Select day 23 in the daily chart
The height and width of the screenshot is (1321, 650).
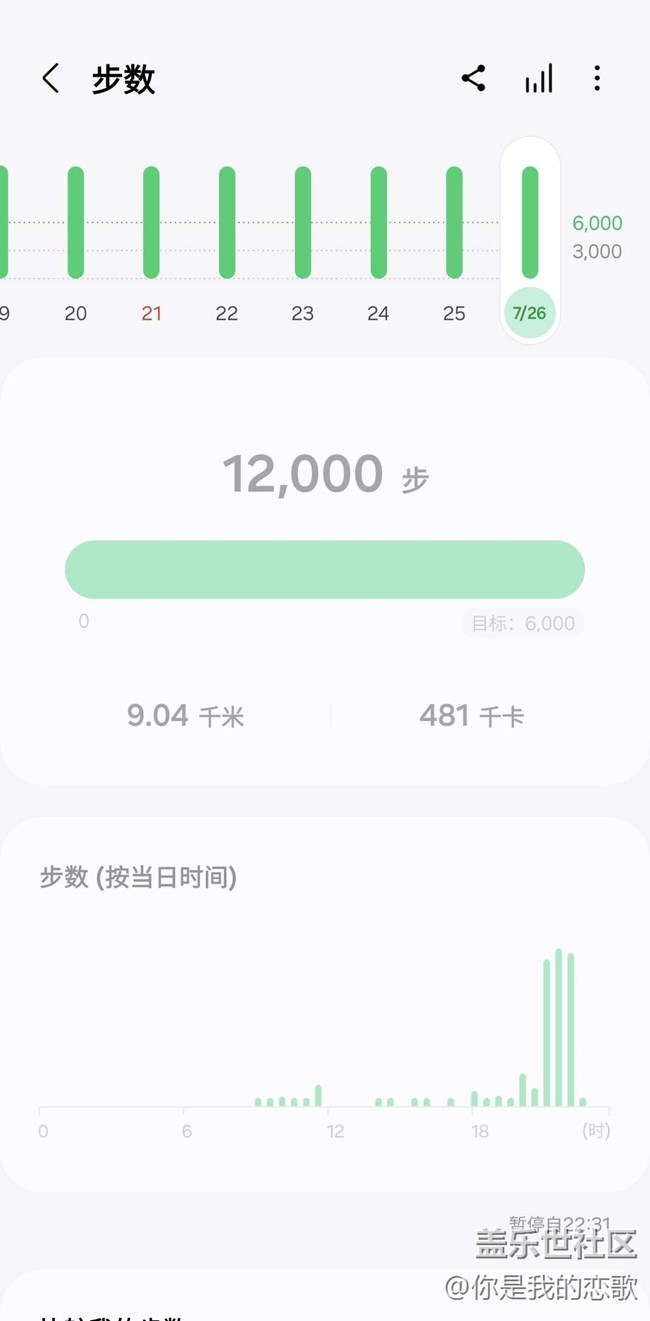[303, 223]
